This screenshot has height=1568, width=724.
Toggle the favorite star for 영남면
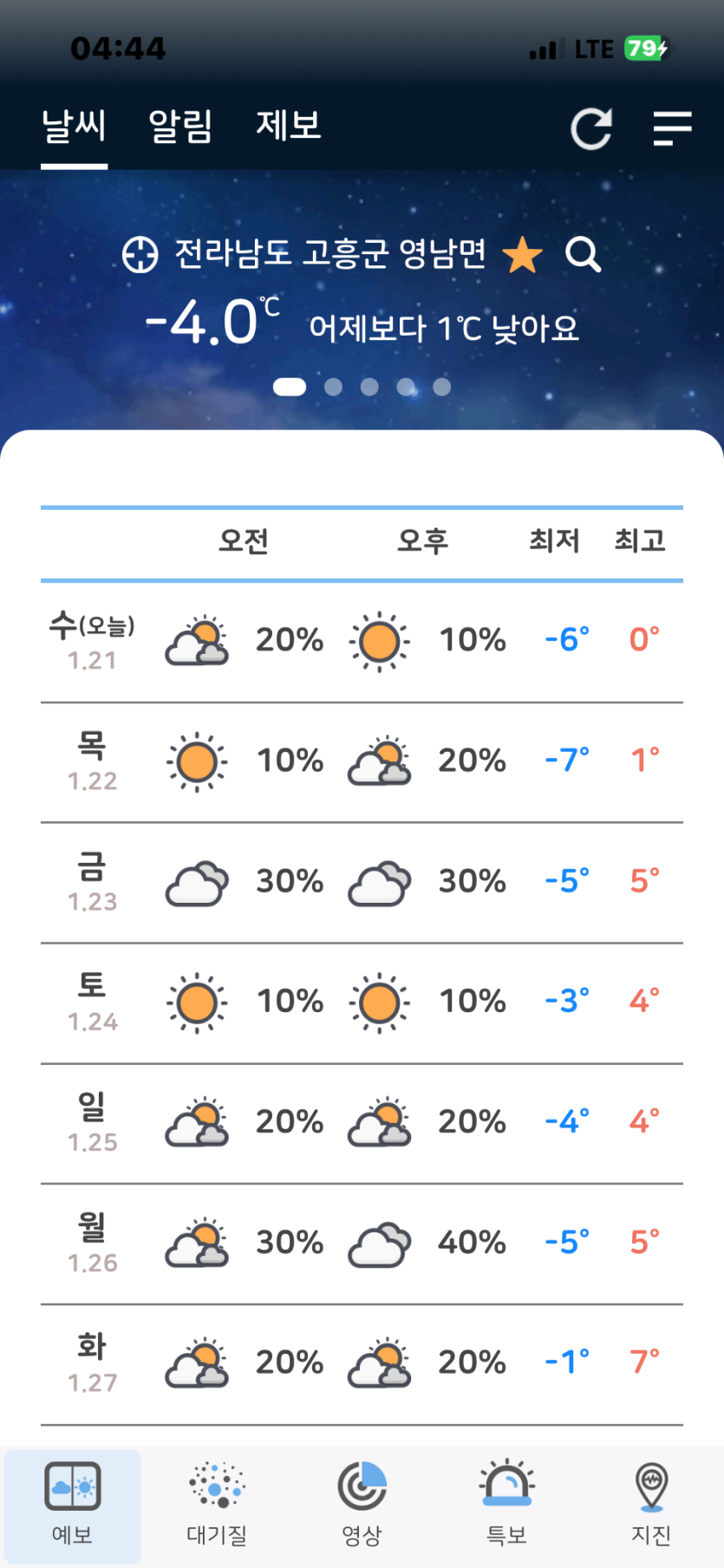coord(523,256)
